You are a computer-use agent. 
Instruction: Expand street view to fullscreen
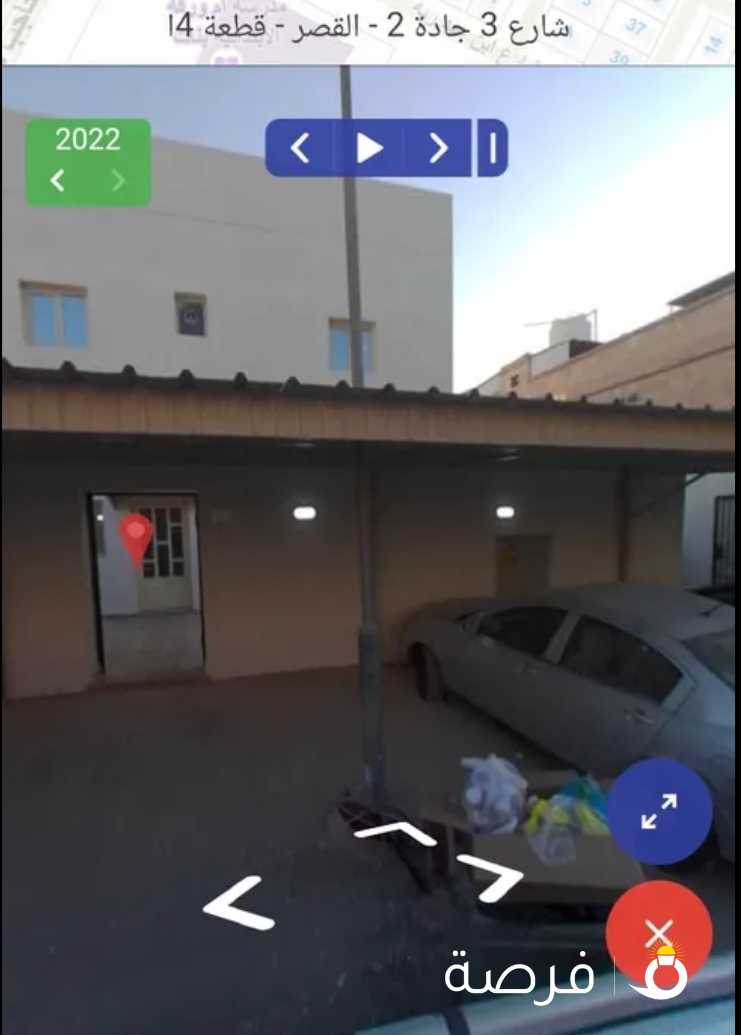click(659, 811)
